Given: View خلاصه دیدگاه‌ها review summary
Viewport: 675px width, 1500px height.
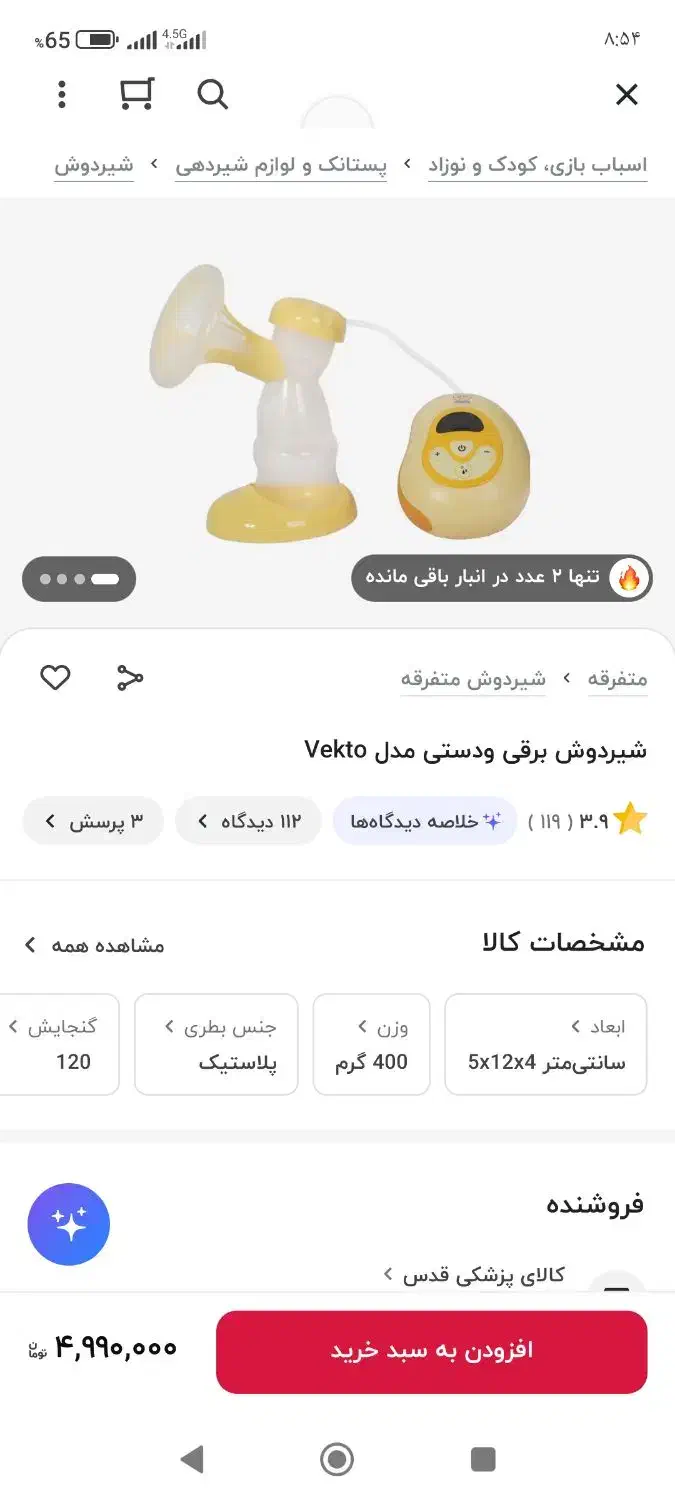Looking at the screenshot, I should pos(425,821).
